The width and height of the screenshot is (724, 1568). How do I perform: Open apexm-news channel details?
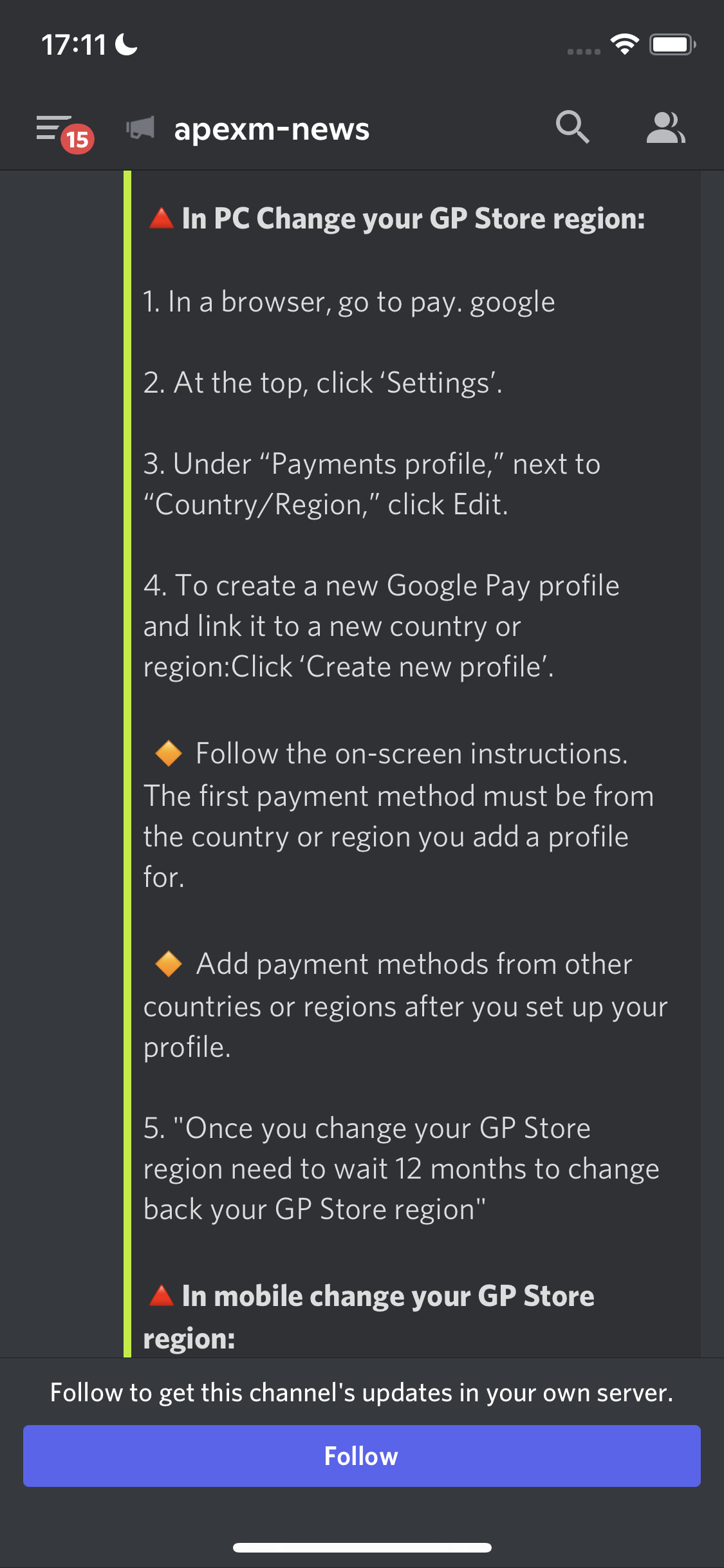tap(272, 129)
